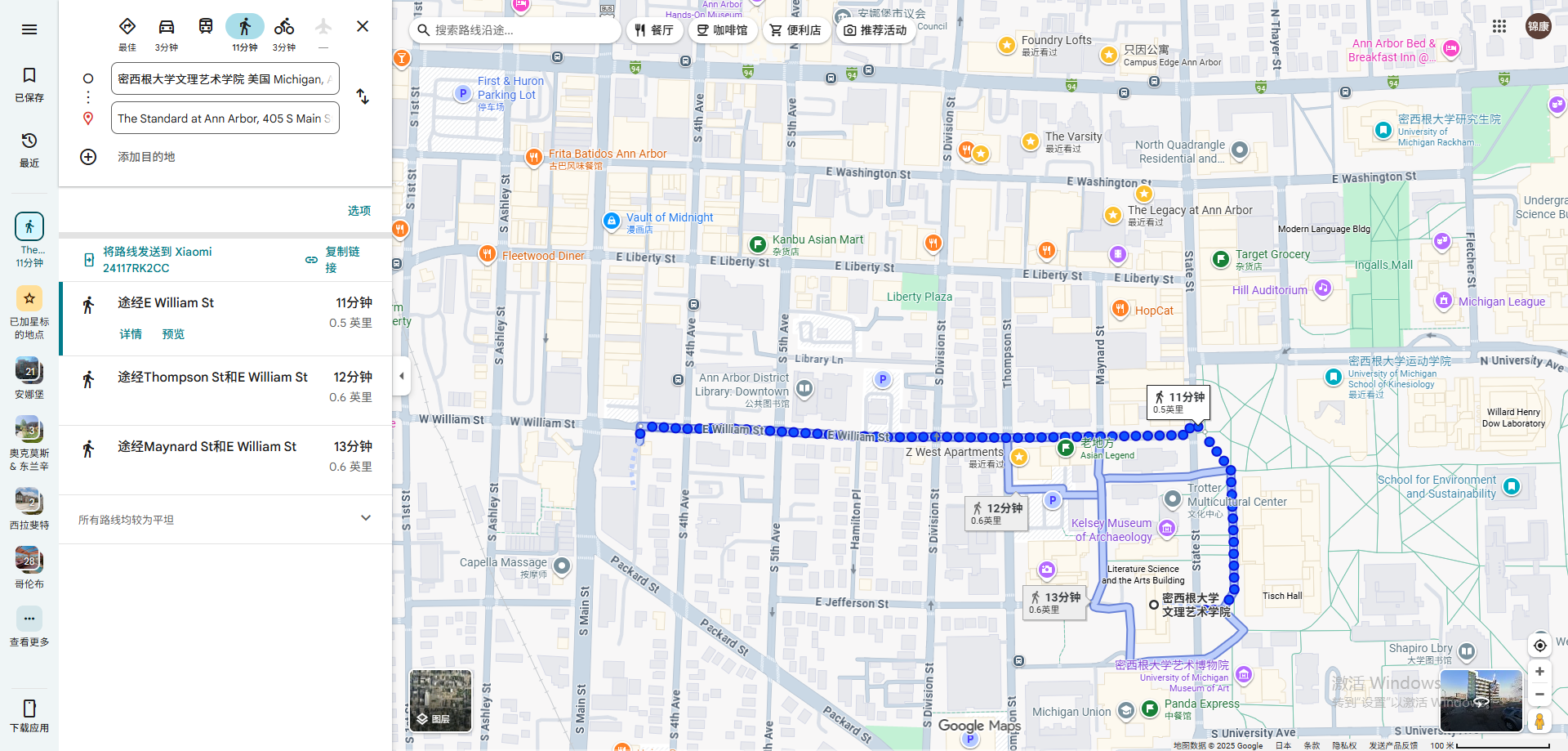Close the directions panel
1568x751 pixels.
(x=363, y=26)
